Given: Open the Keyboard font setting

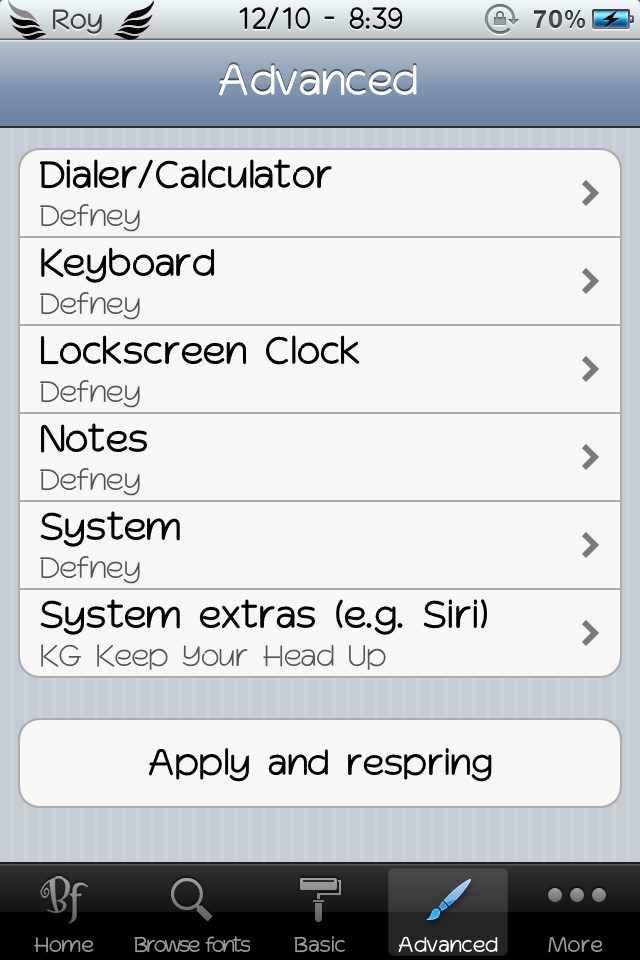Looking at the screenshot, I should [x=320, y=281].
